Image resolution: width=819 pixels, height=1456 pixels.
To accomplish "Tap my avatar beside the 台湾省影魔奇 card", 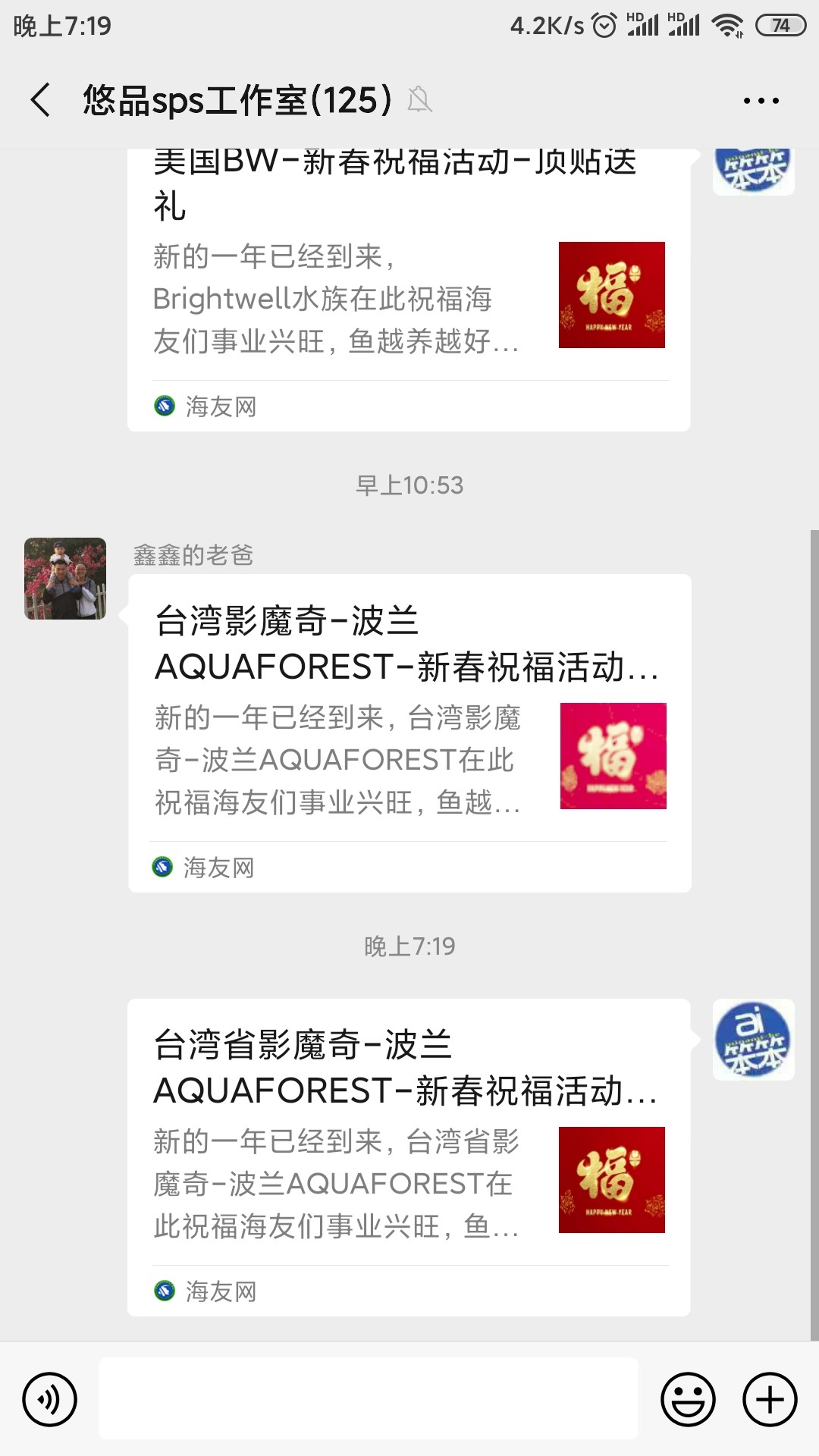I will pyautogui.click(x=753, y=1040).
